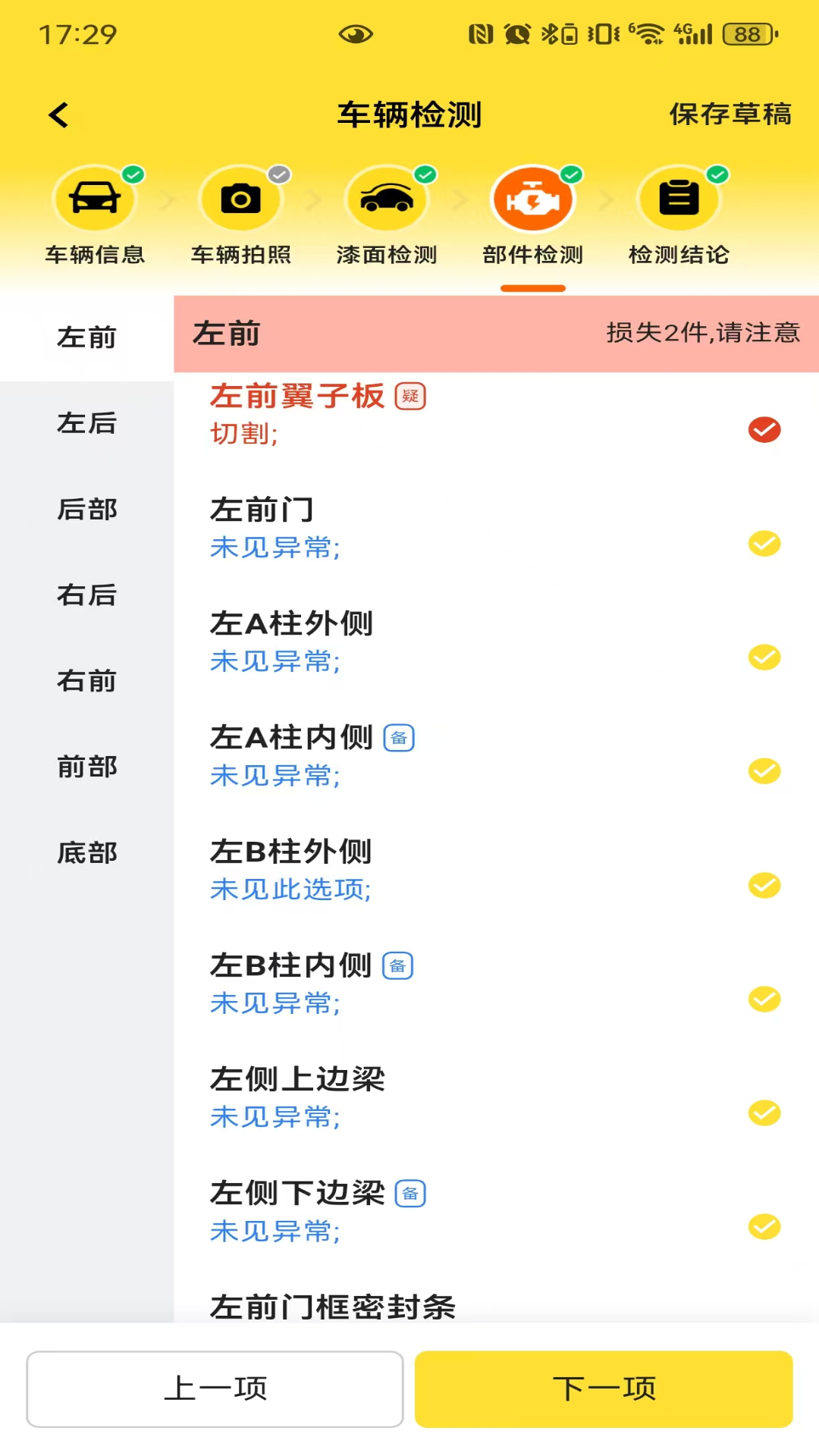Toggle the checkmark for 左侧上边梁

pyautogui.click(x=764, y=1113)
